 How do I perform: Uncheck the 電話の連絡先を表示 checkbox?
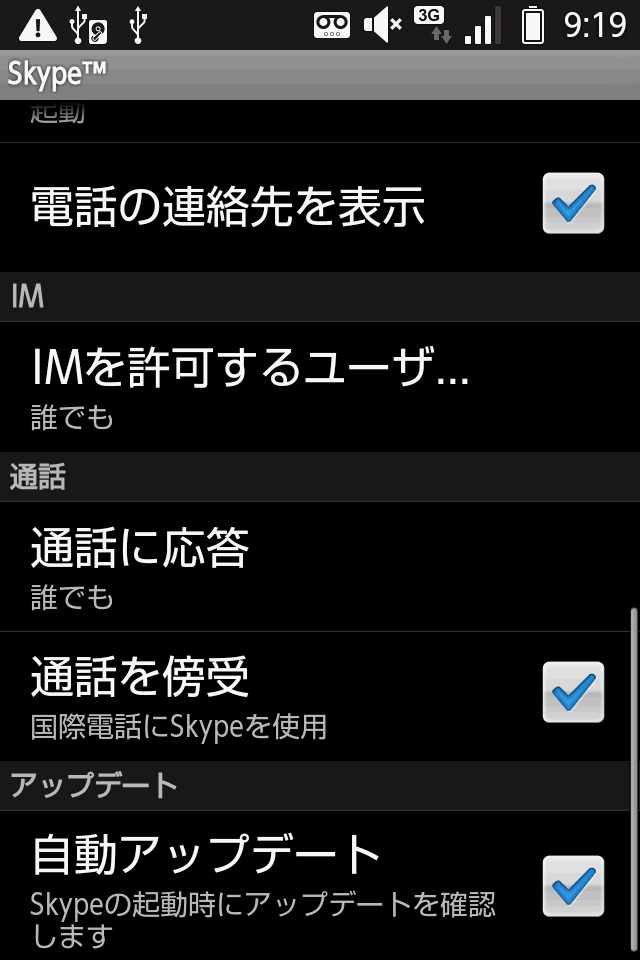[573, 203]
